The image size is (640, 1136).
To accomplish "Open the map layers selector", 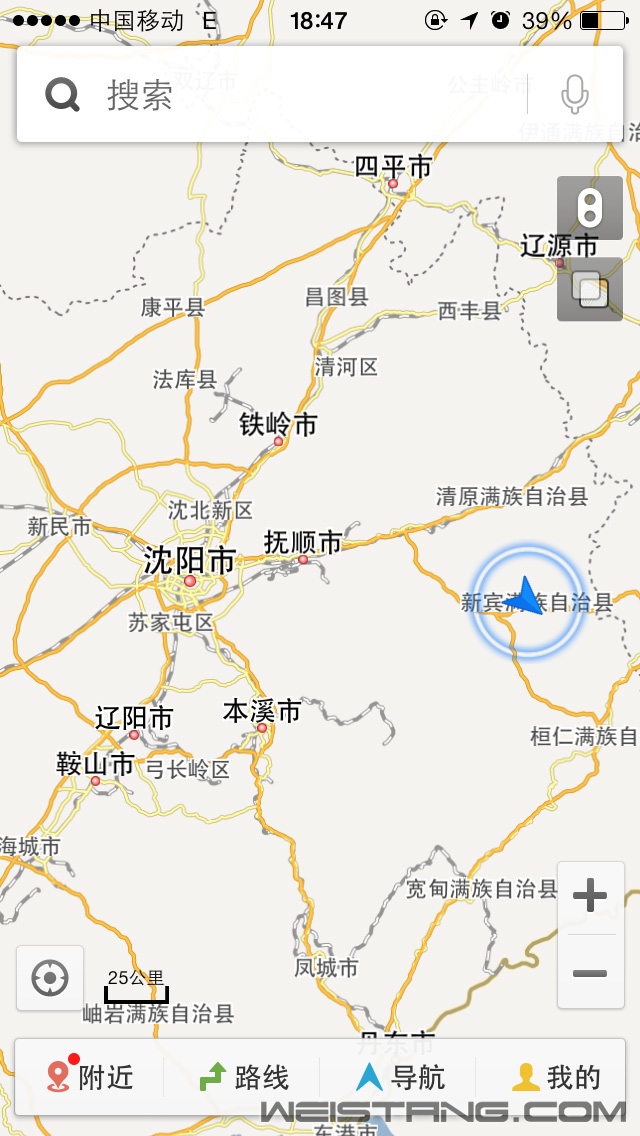I will (x=589, y=289).
